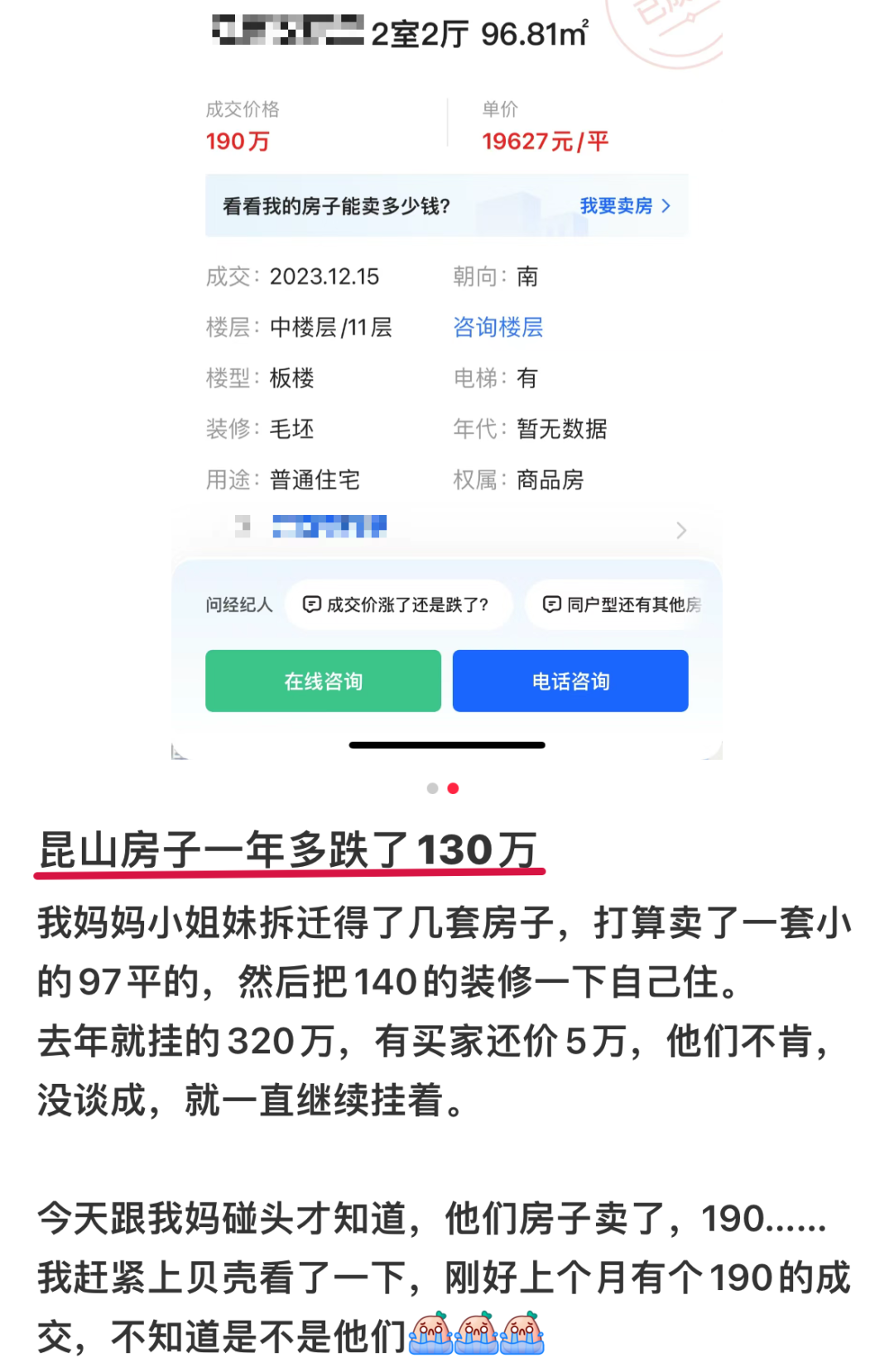The height and width of the screenshot is (1372, 894).
Task: Tap the image carousel page indicator dots
Action: click(x=443, y=788)
